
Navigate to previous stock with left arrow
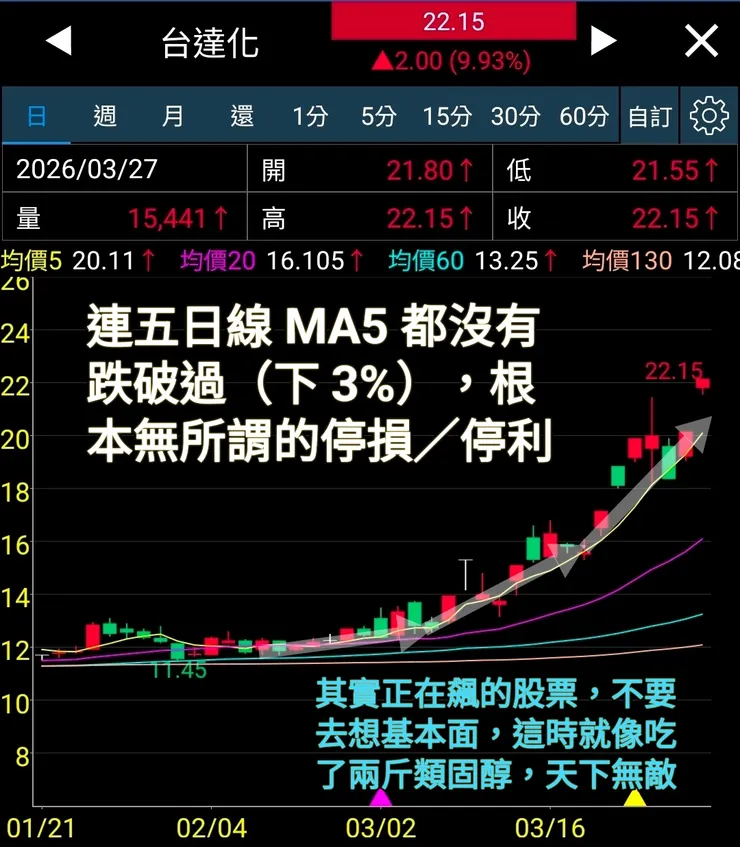58,42
